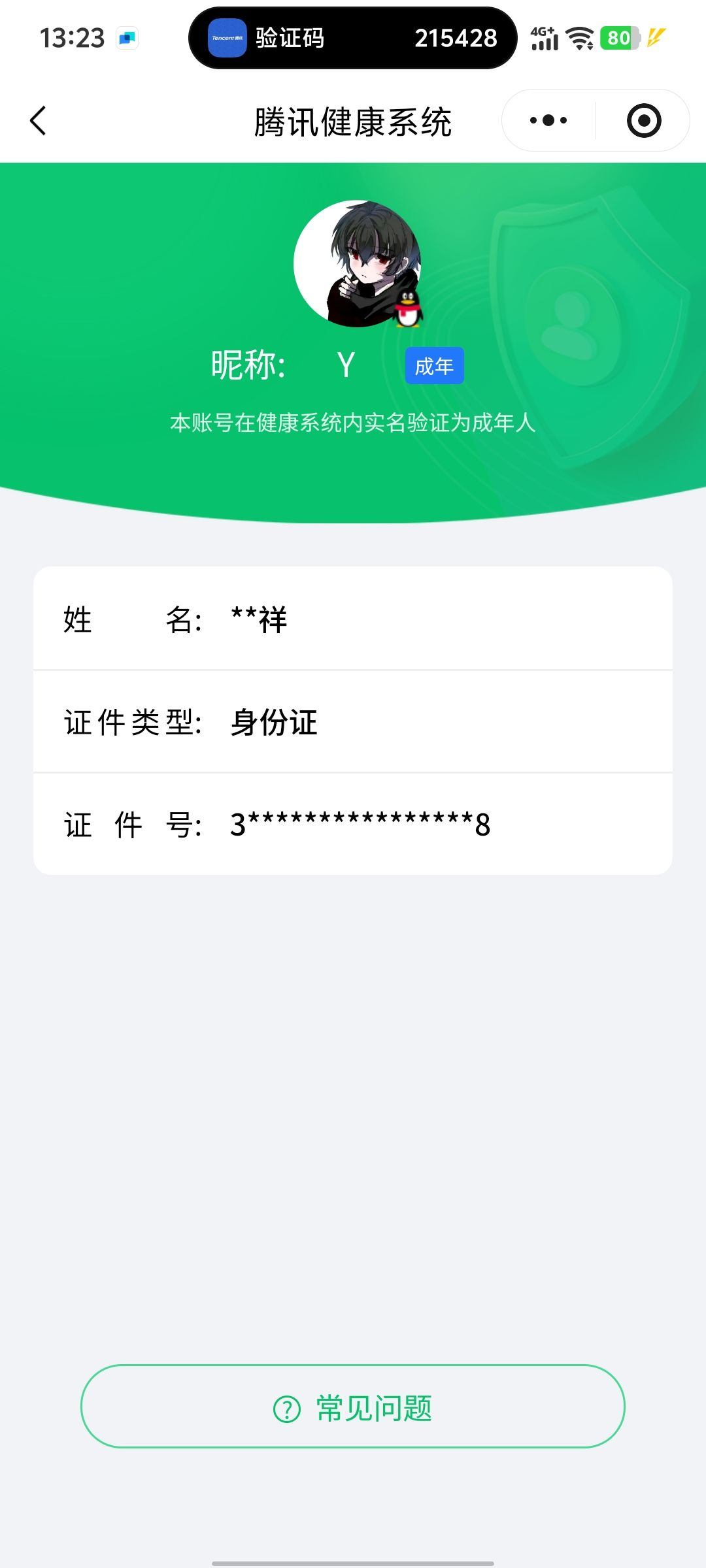The height and width of the screenshot is (1568, 706).
Task: Tap the screenshot notification icon beside the clock
Action: pos(126,38)
